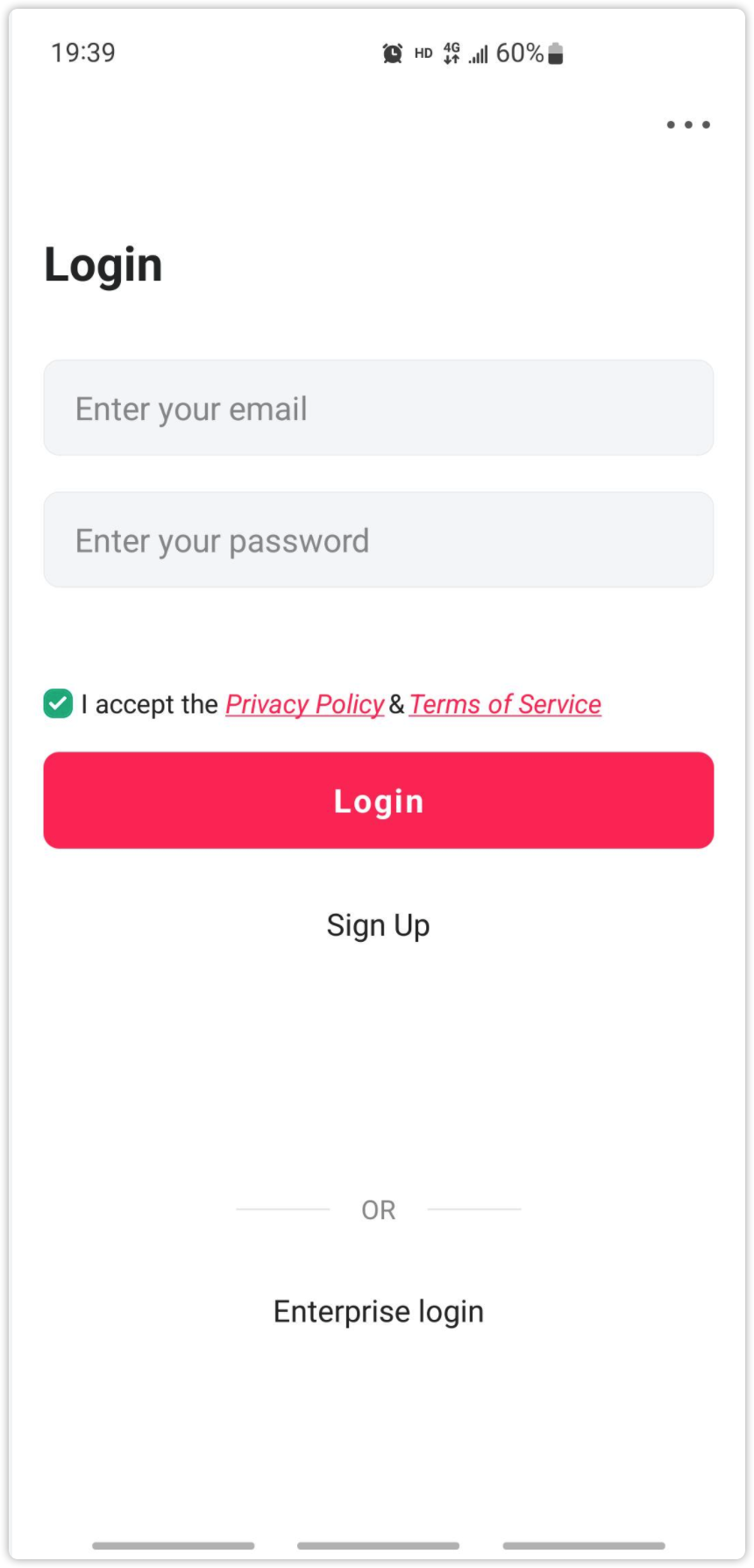This screenshot has width=754, height=1568.
Task: Go to Sign Up
Action: tap(379, 926)
